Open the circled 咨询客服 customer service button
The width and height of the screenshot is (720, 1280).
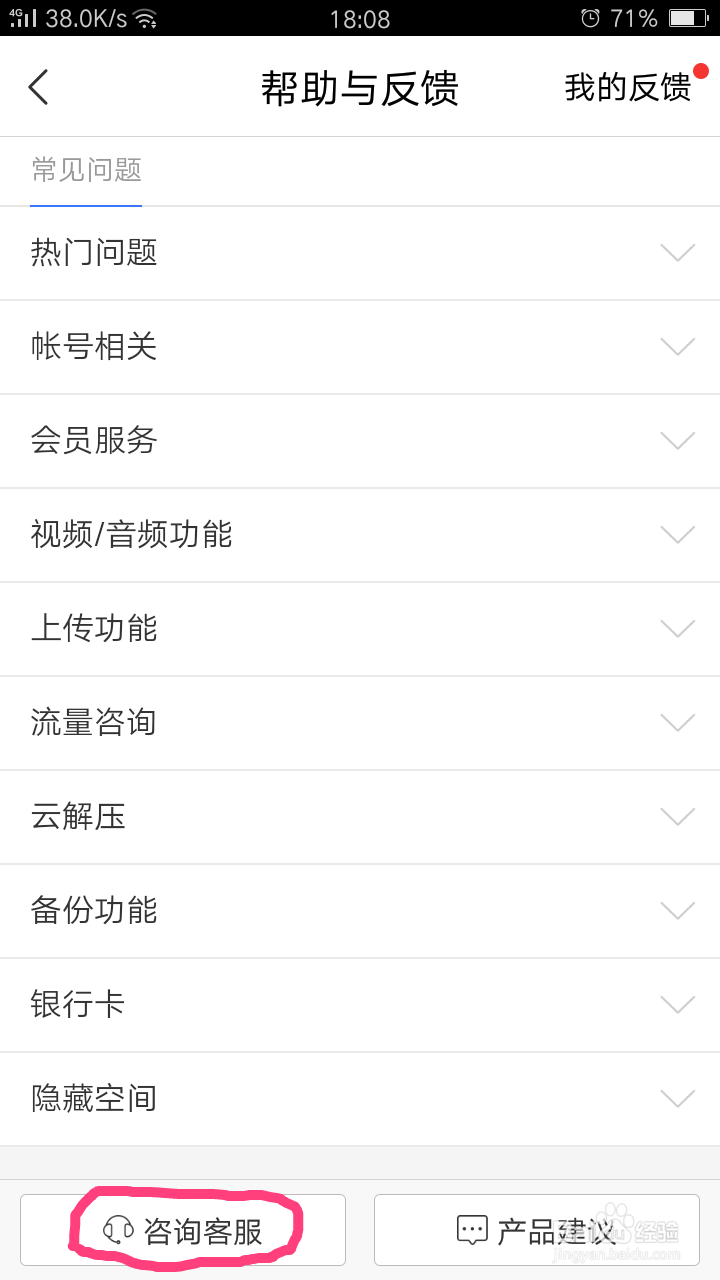pos(185,1230)
